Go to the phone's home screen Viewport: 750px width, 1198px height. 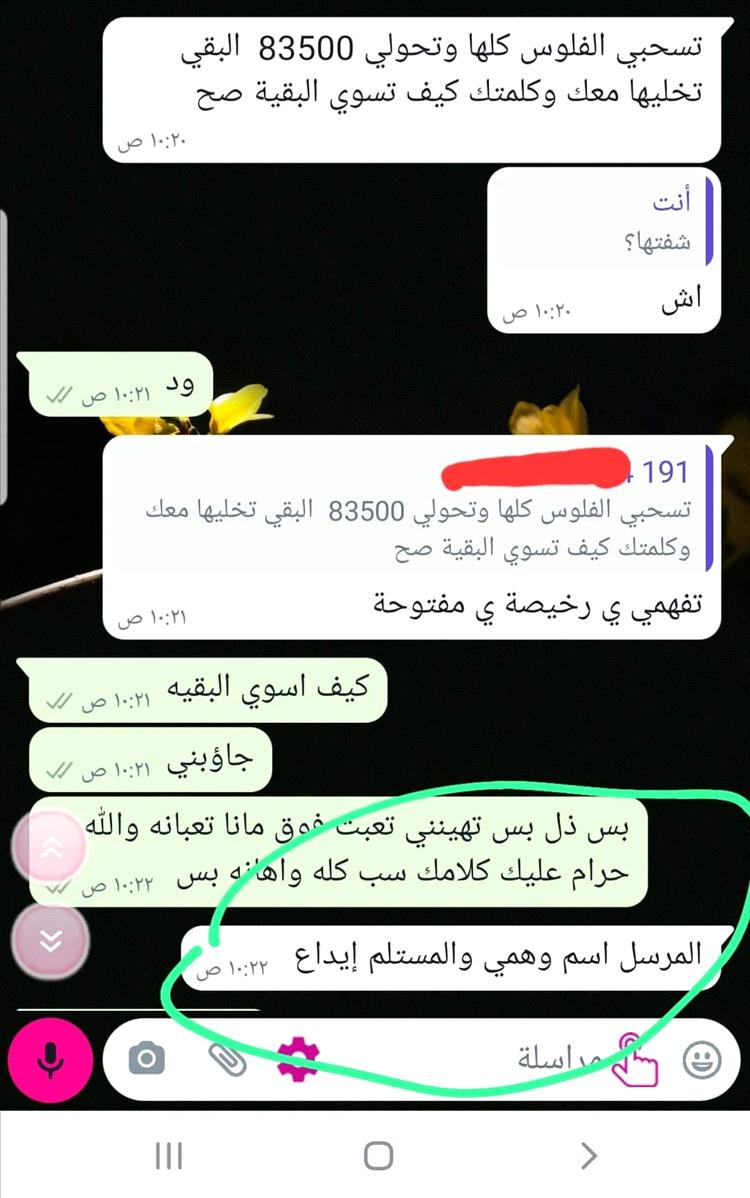(378, 1157)
